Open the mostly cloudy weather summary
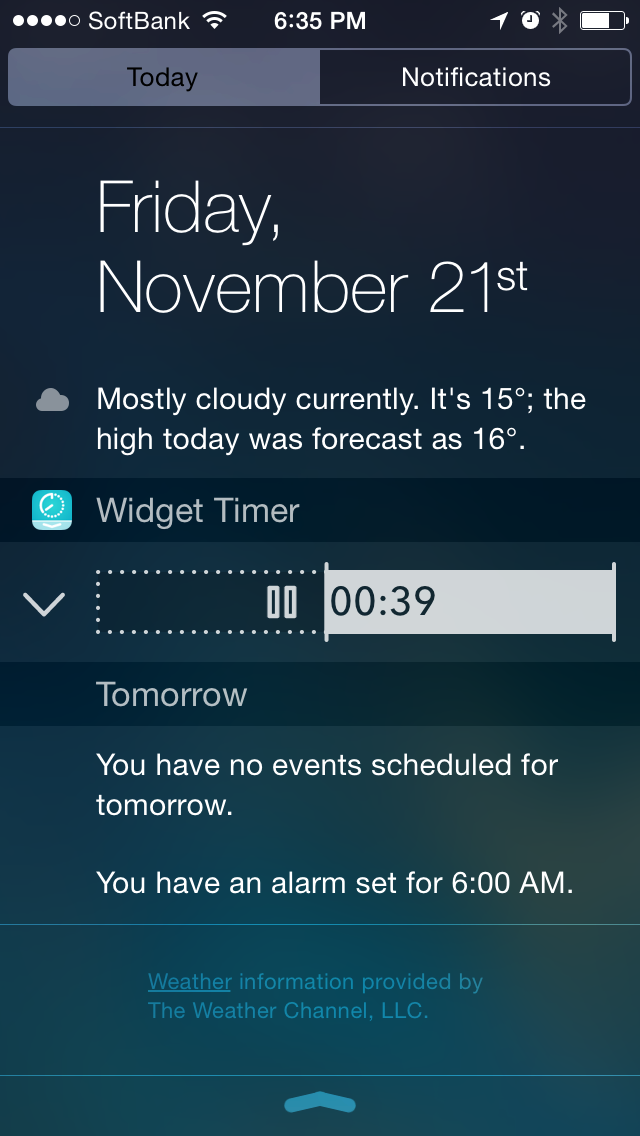Viewport: 640px width, 1136px height. click(x=341, y=419)
